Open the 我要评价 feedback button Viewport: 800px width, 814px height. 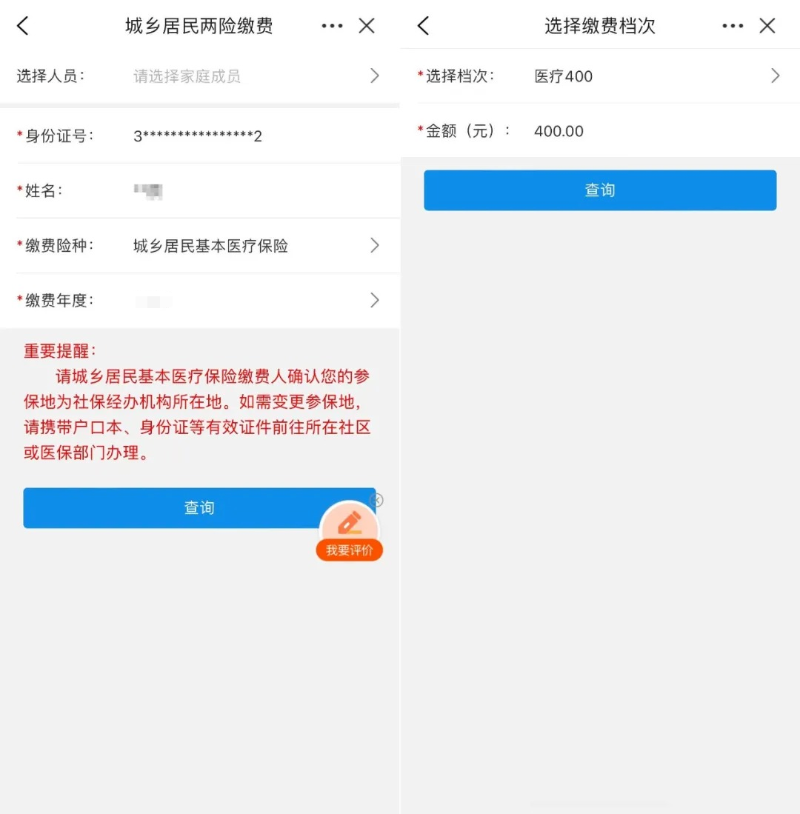(x=349, y=532)
